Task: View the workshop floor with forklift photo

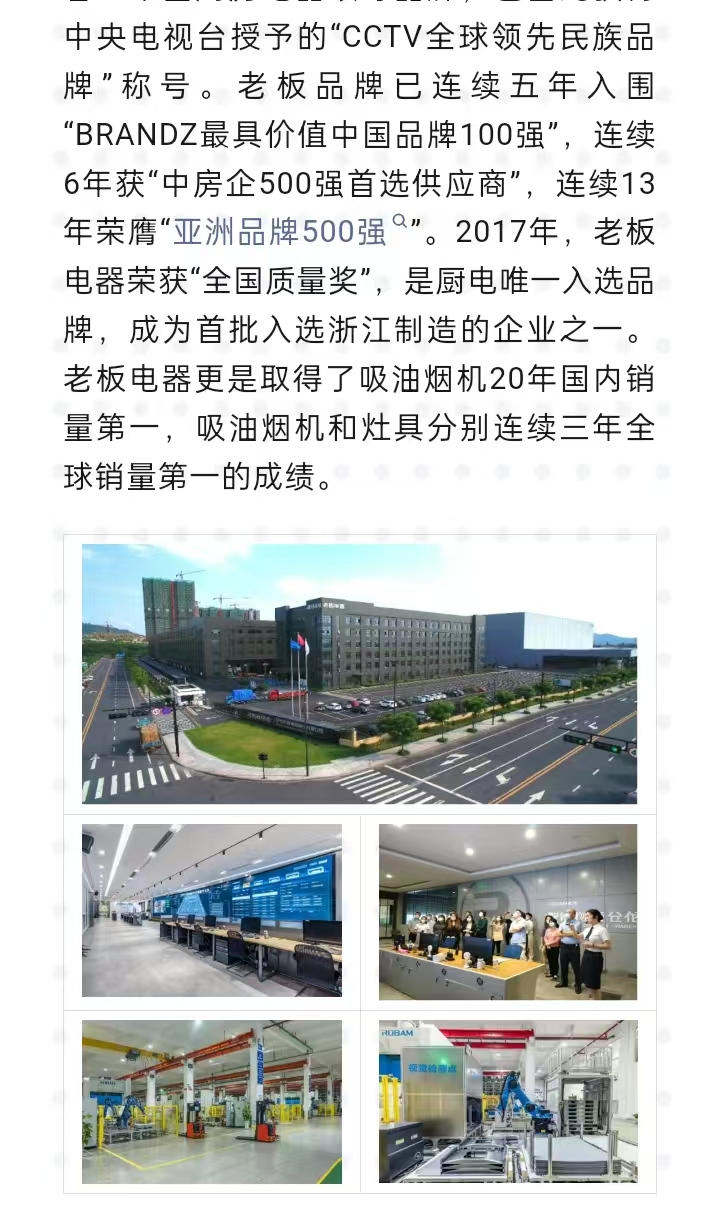Action: [x=212, y=1102]
